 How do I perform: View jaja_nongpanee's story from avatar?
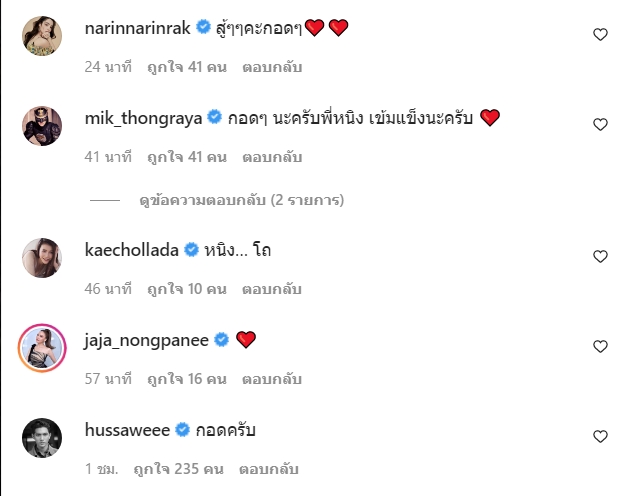(x=43, y=346)
